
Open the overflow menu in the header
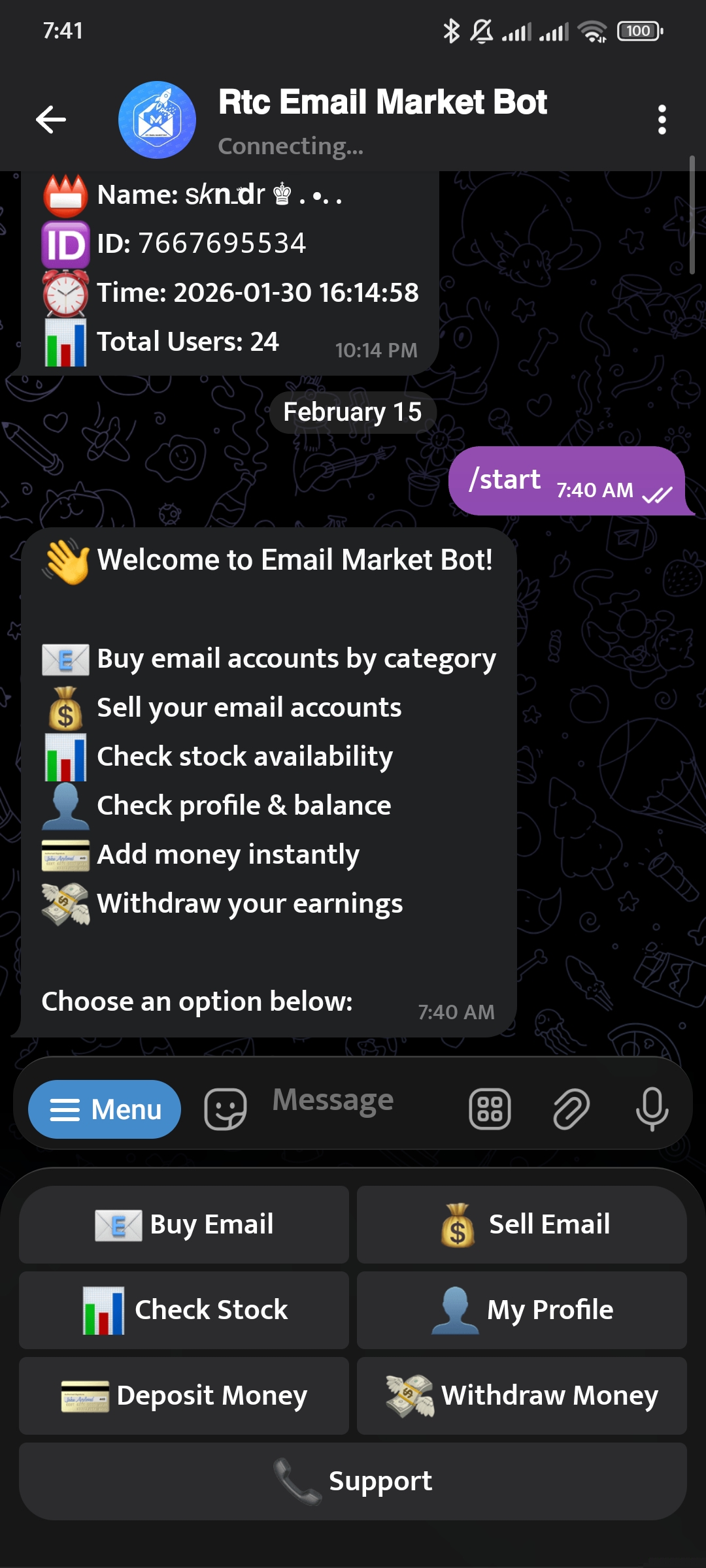(x=662, y=120)
